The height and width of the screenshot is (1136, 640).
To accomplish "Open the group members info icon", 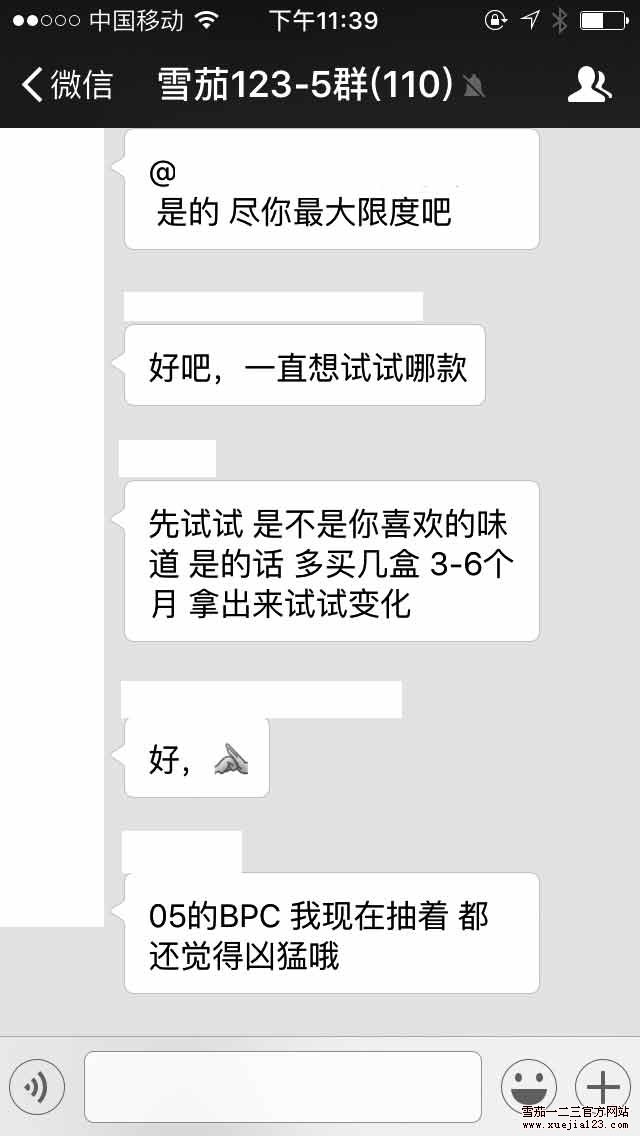I will 588,85.
